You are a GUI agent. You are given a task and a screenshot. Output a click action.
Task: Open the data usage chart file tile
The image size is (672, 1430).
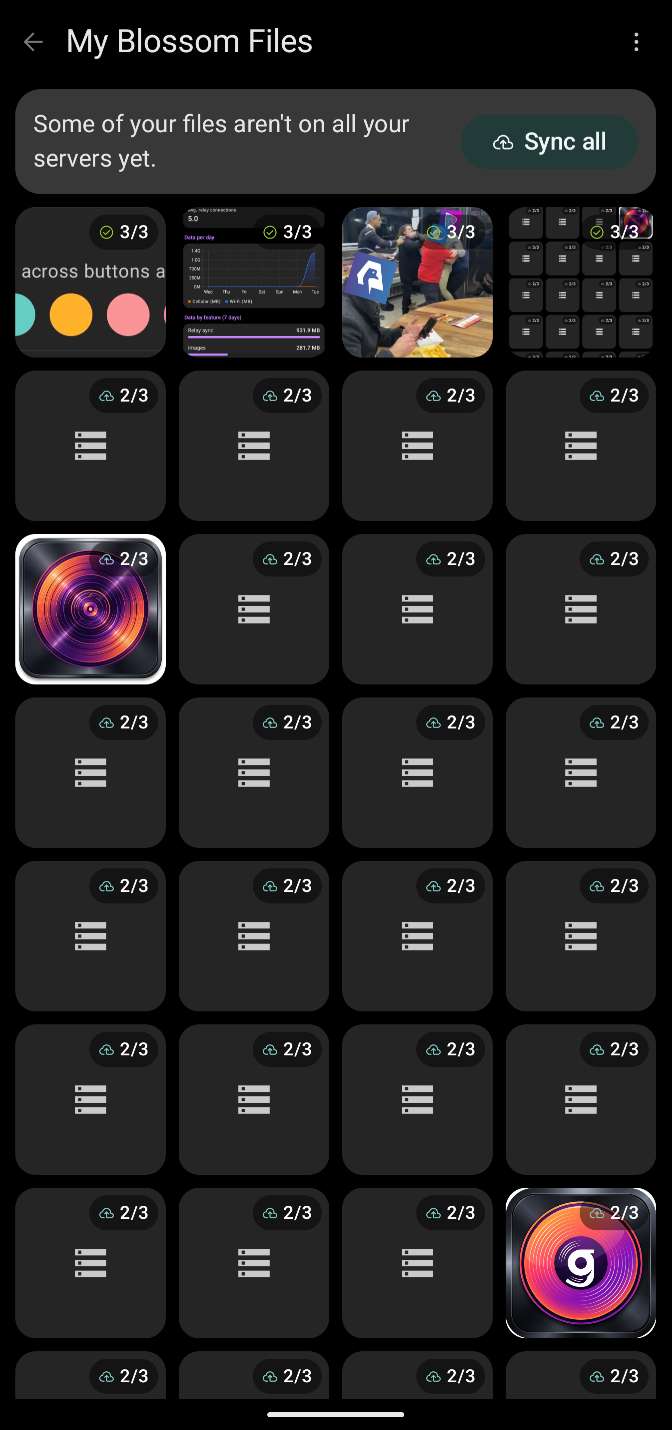[x=254, y=282]
